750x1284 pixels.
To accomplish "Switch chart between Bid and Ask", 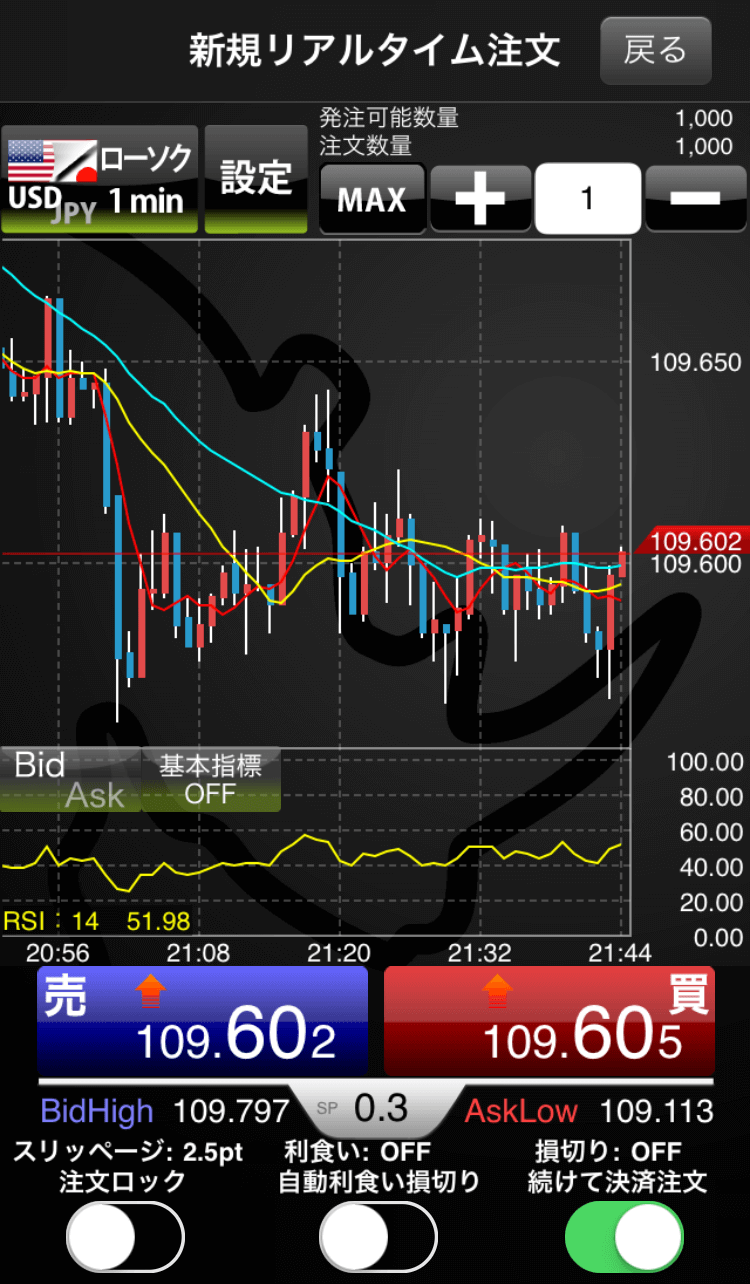I will 70,780.
